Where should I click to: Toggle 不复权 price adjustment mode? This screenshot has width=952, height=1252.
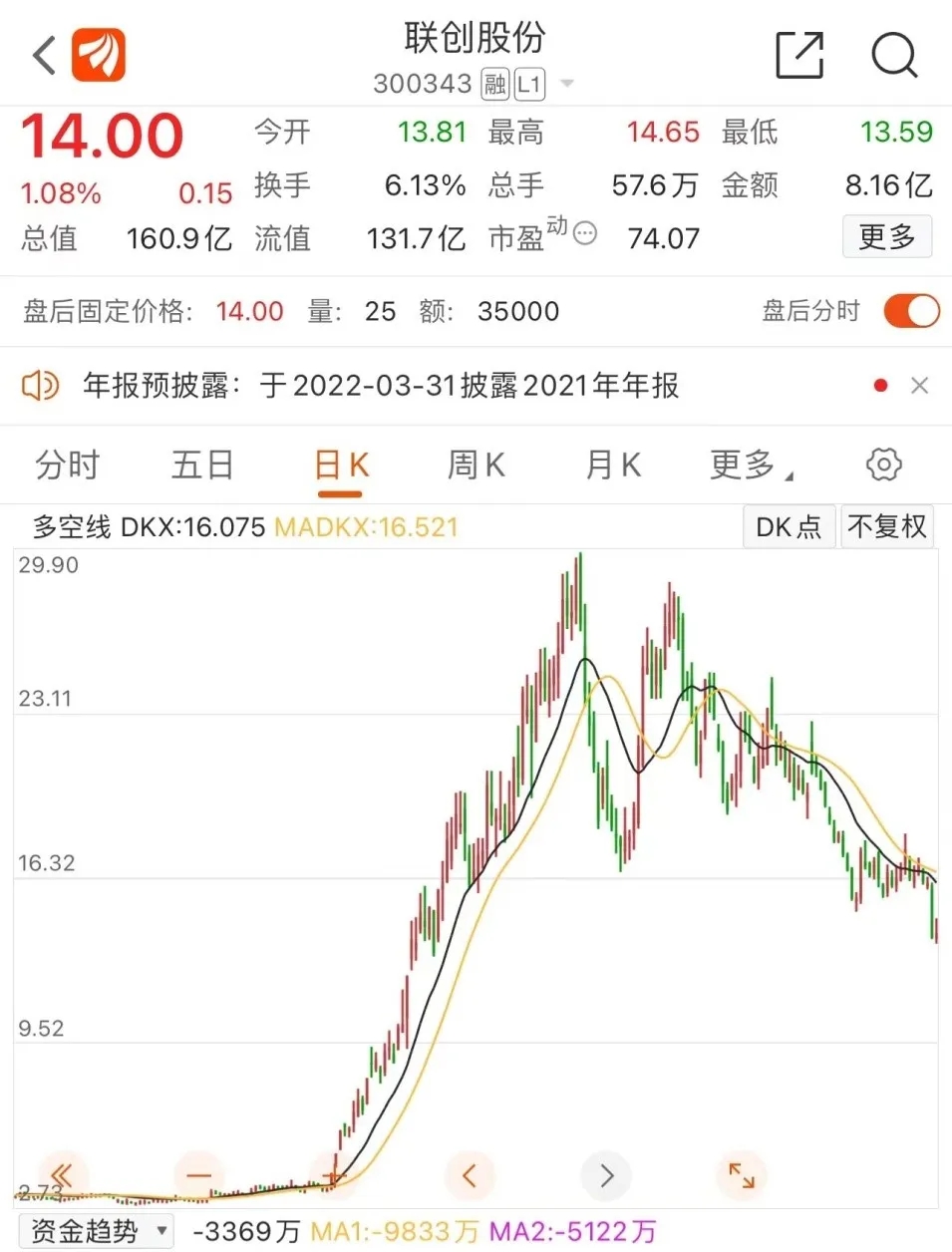886,526
